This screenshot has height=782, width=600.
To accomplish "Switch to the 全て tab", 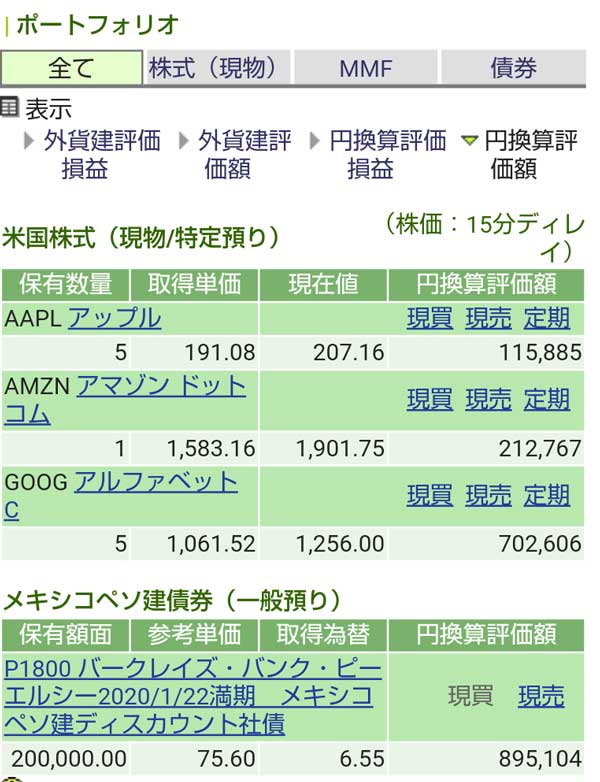I will [x=72, y=68].
